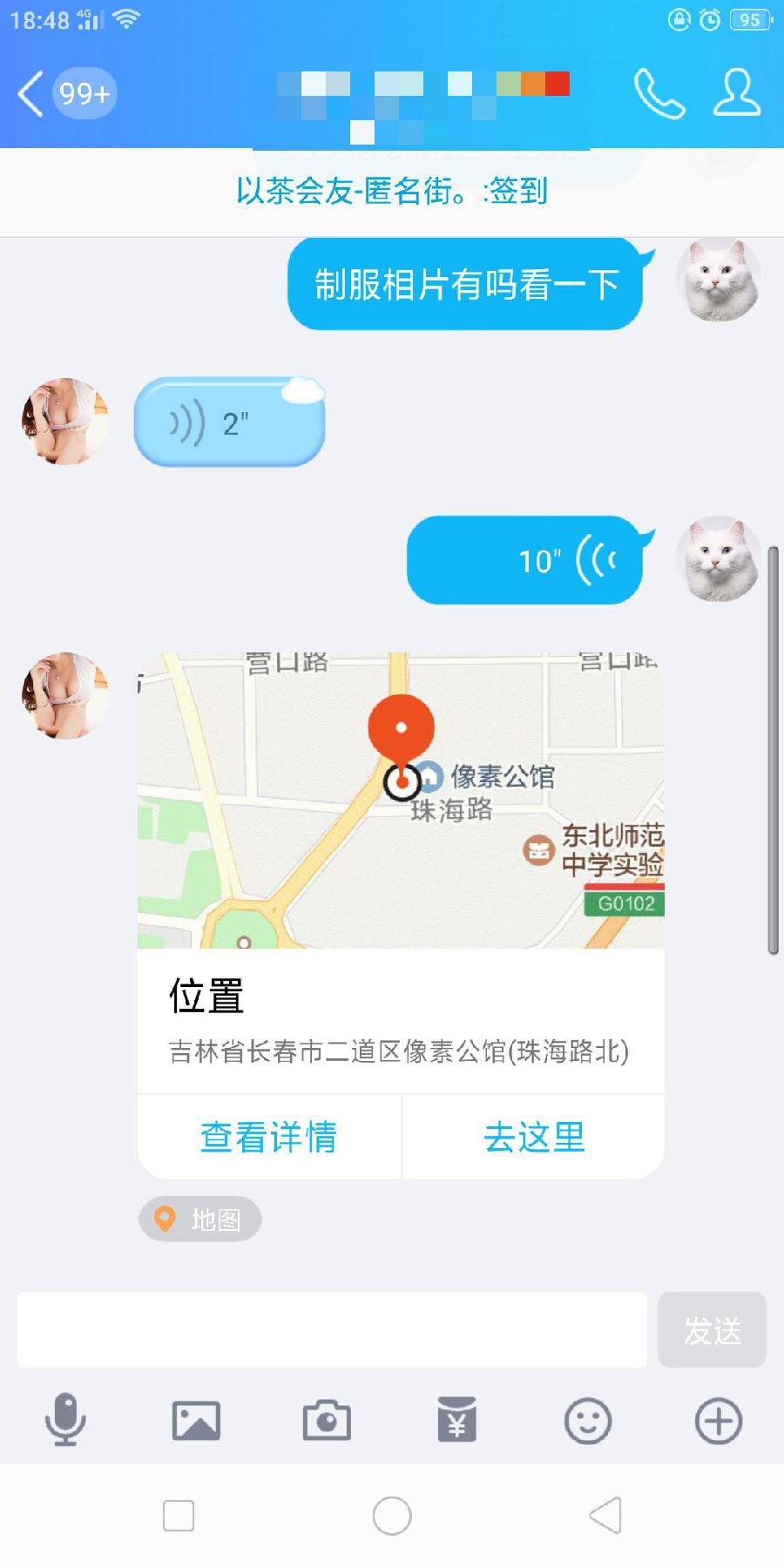Open the picture gallery picker
Screen dimensions: 784x1568
(196, 1421)
